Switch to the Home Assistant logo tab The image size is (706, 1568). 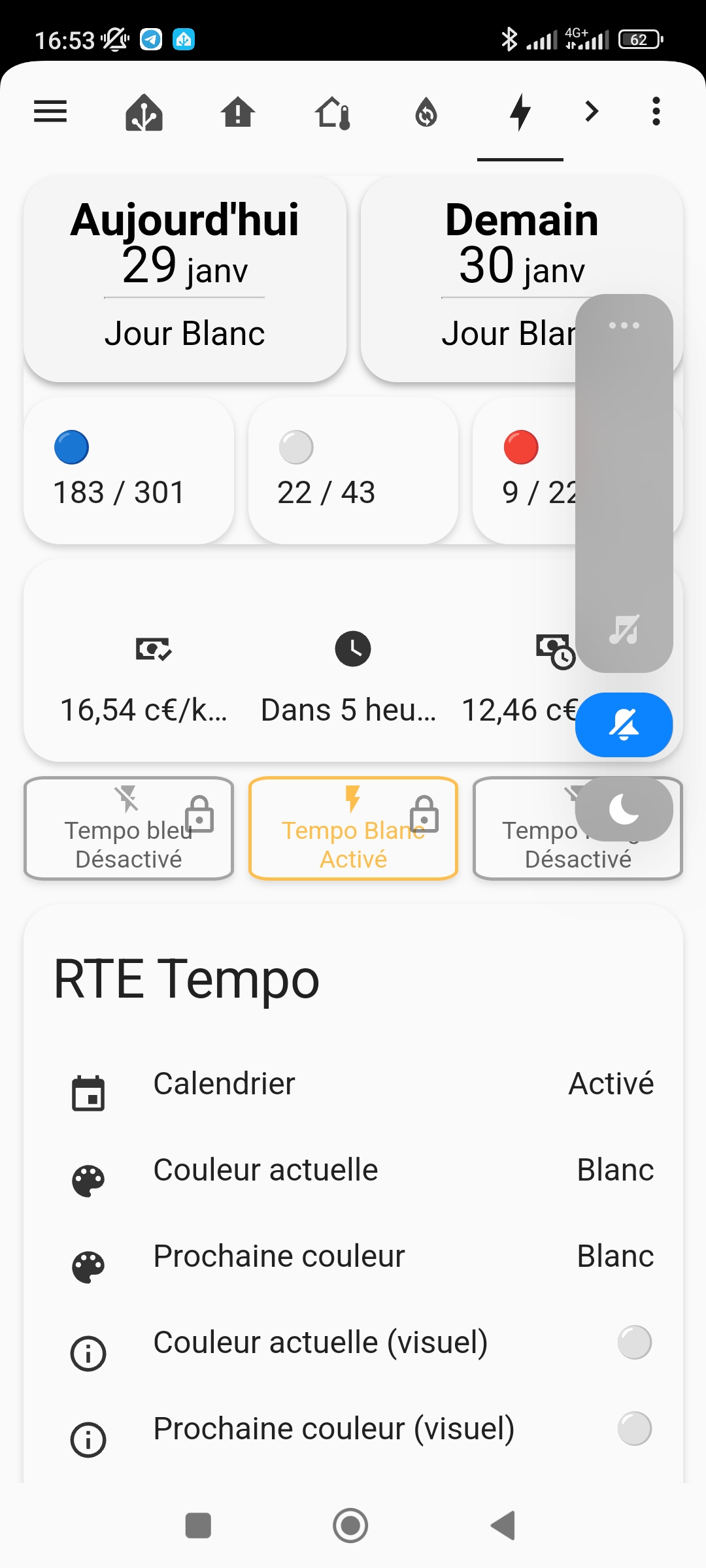pos(144,112)
